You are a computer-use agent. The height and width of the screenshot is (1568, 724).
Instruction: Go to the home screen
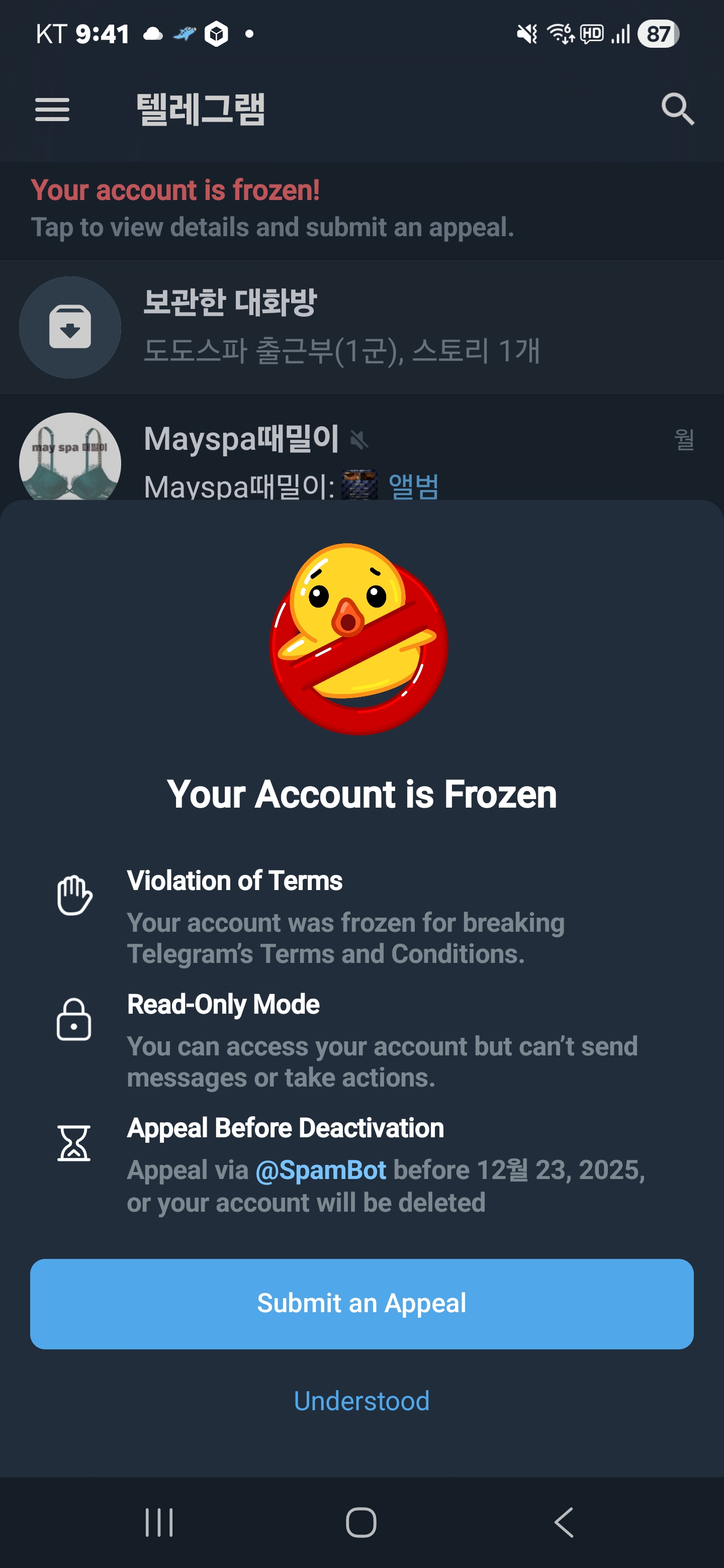[361, 1522]
